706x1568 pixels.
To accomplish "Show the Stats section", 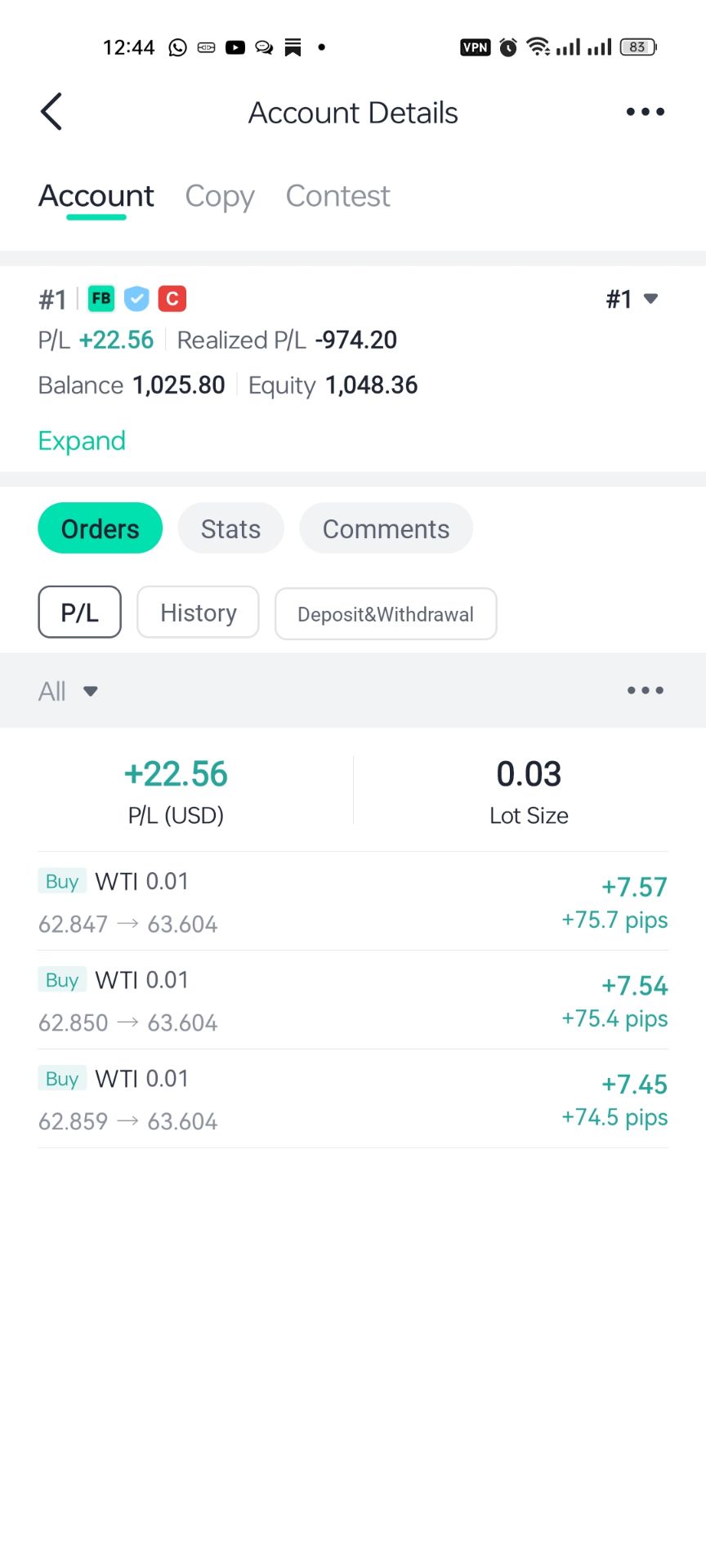I will point(230,528).
